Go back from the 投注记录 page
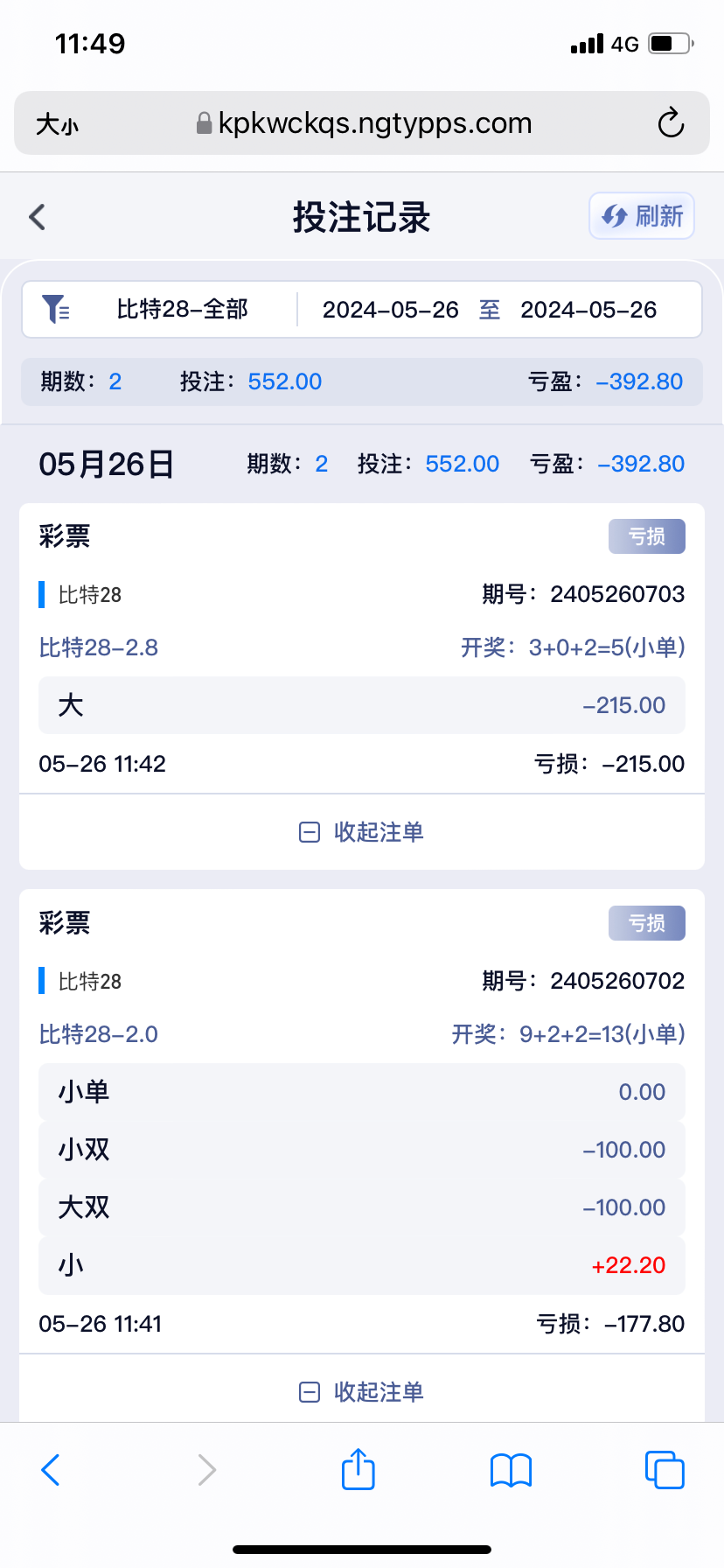724x1568 pixels. pyautogui.click(x=37, y=217)
